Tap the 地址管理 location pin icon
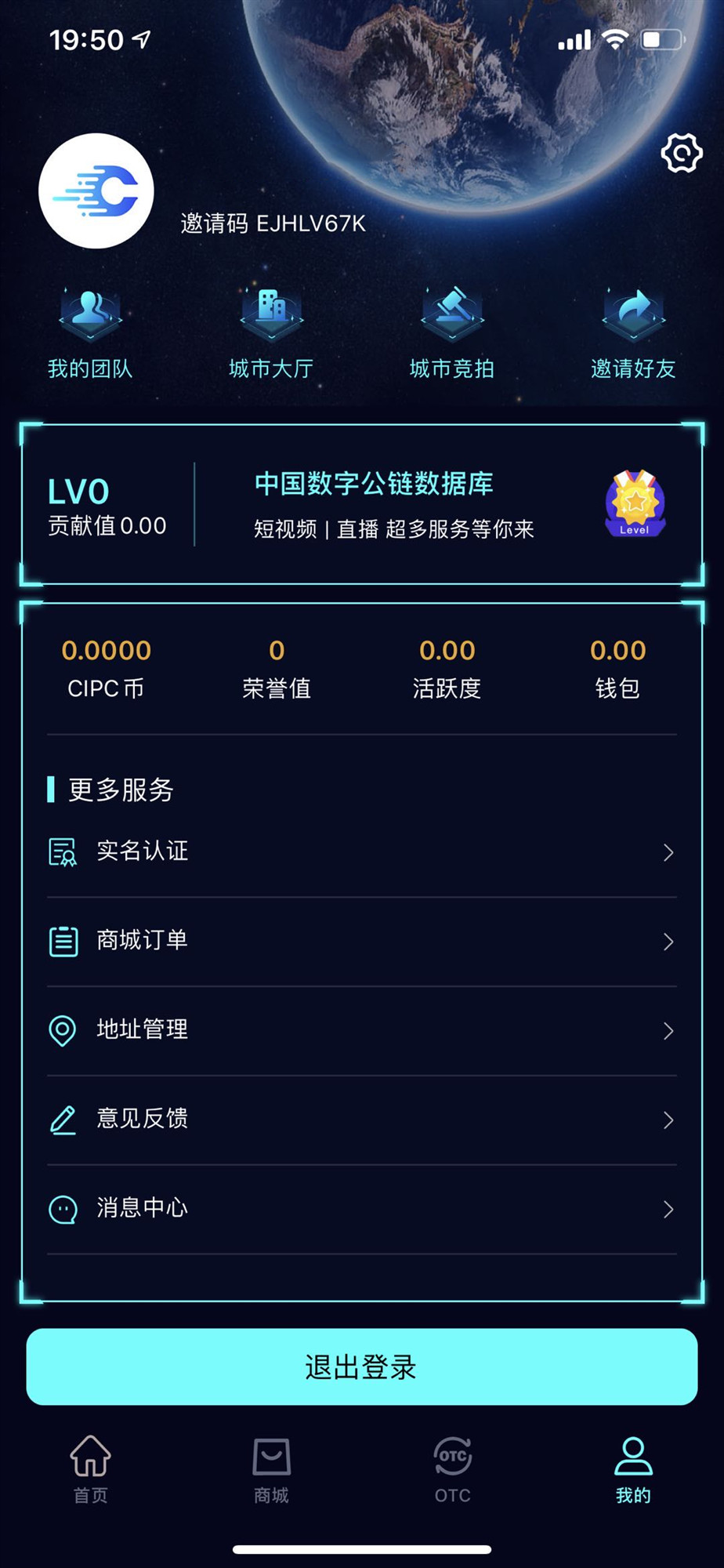 tap(62, 1030)
